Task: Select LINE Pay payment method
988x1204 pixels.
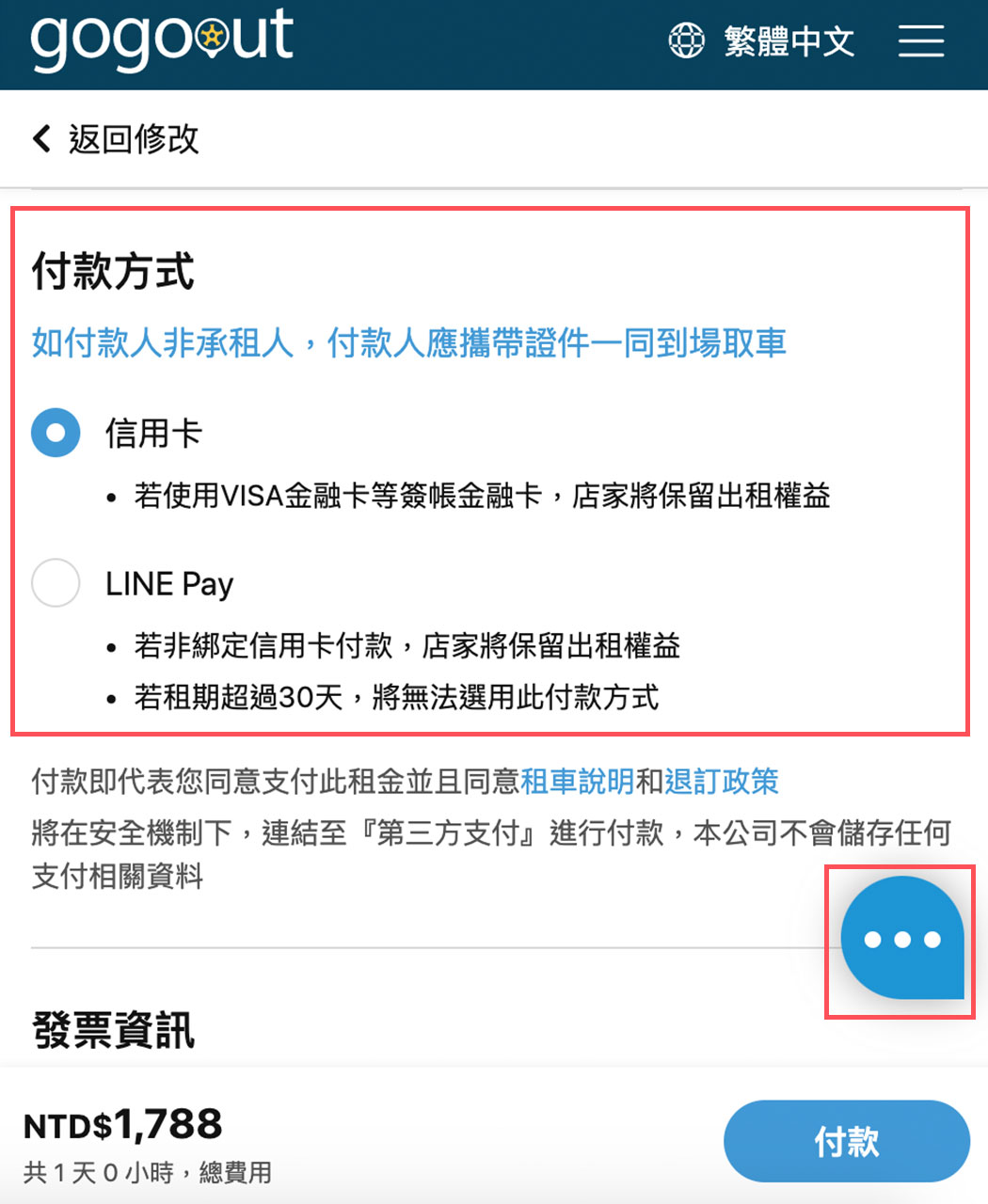Action: click(56, 583)
